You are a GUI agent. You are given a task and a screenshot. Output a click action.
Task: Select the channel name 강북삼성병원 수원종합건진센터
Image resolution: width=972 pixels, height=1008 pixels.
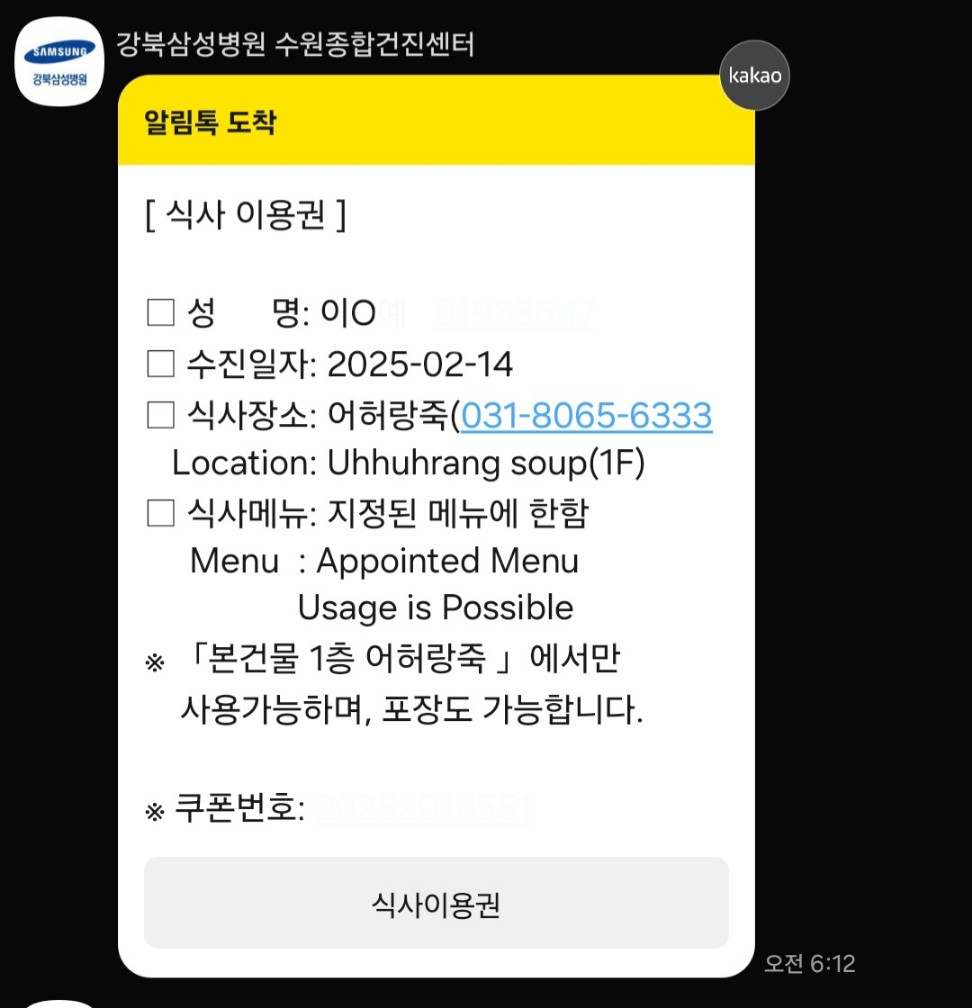(x=293, y=44)
